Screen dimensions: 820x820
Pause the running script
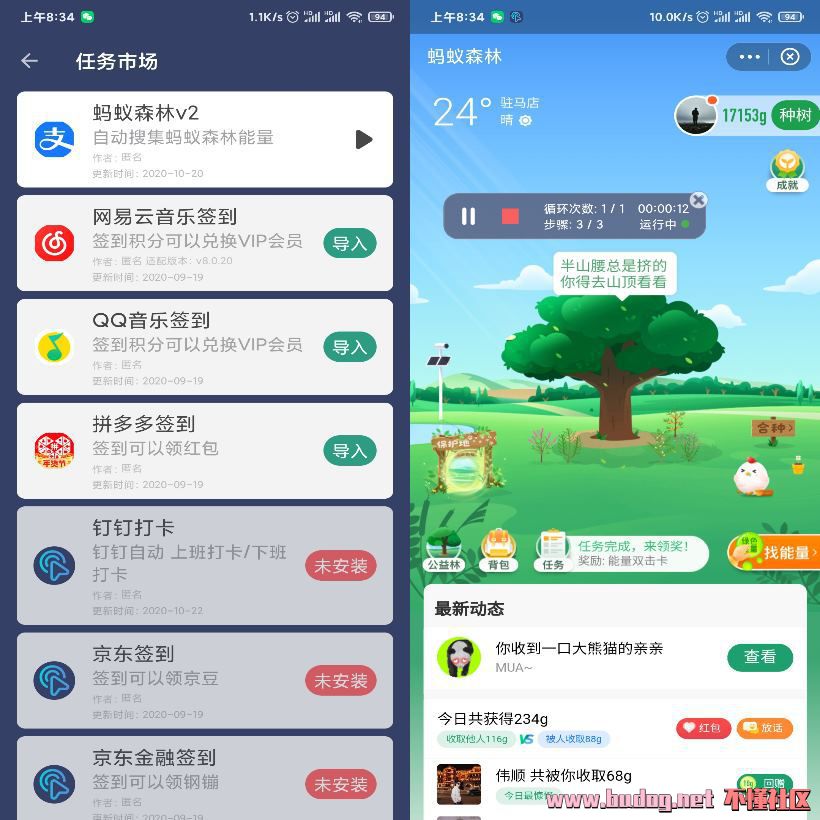[468, 216]
